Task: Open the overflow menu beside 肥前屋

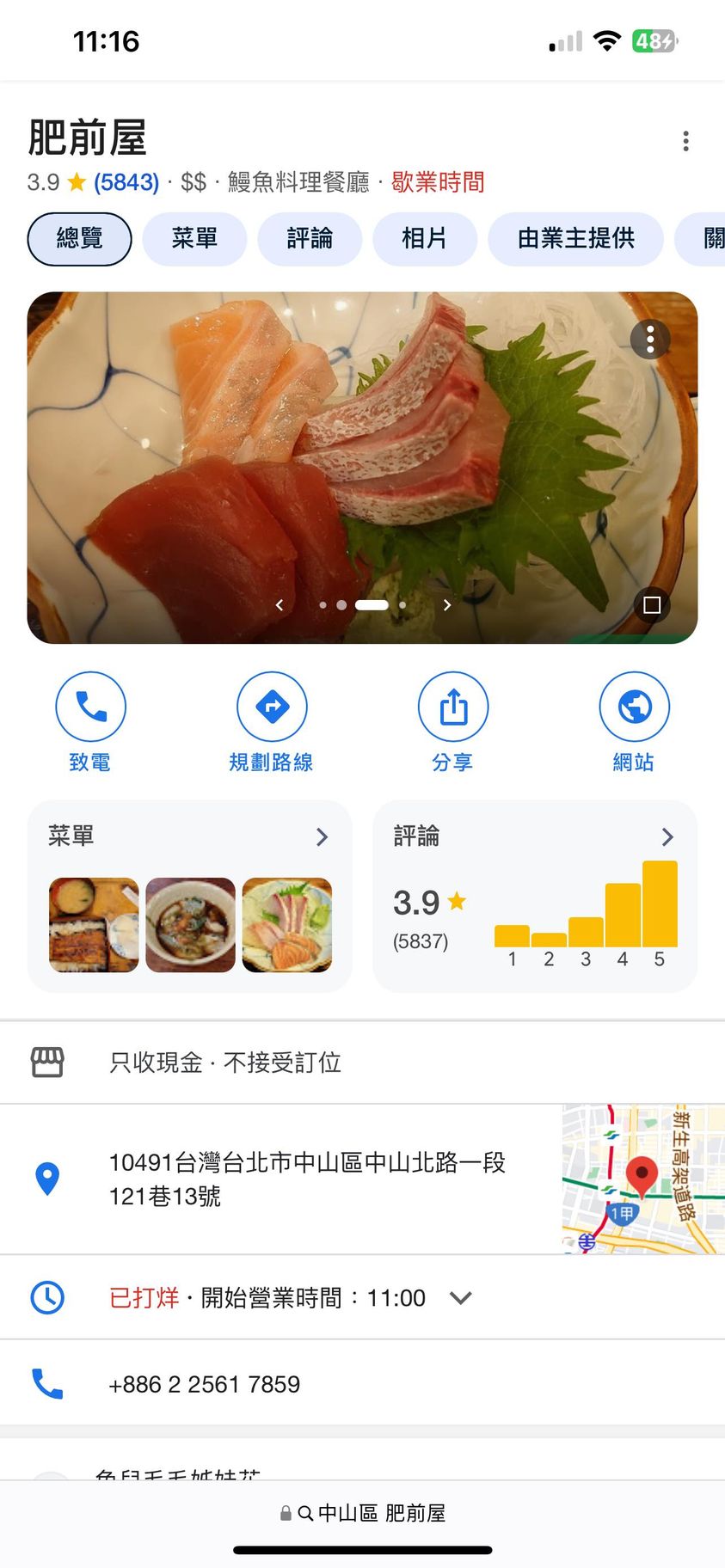Action: tap(685, 141)
